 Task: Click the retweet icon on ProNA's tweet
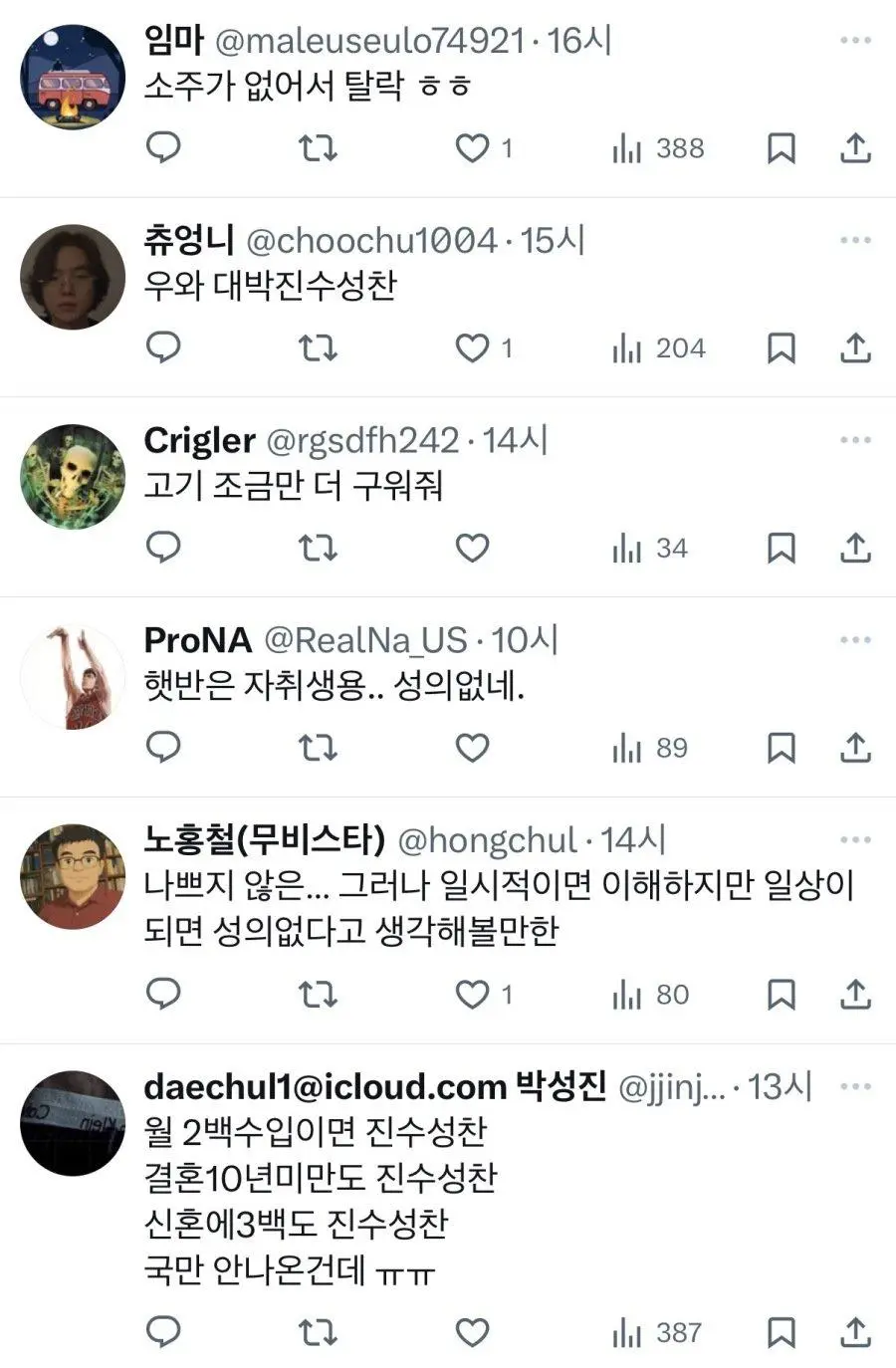[319, 746]
